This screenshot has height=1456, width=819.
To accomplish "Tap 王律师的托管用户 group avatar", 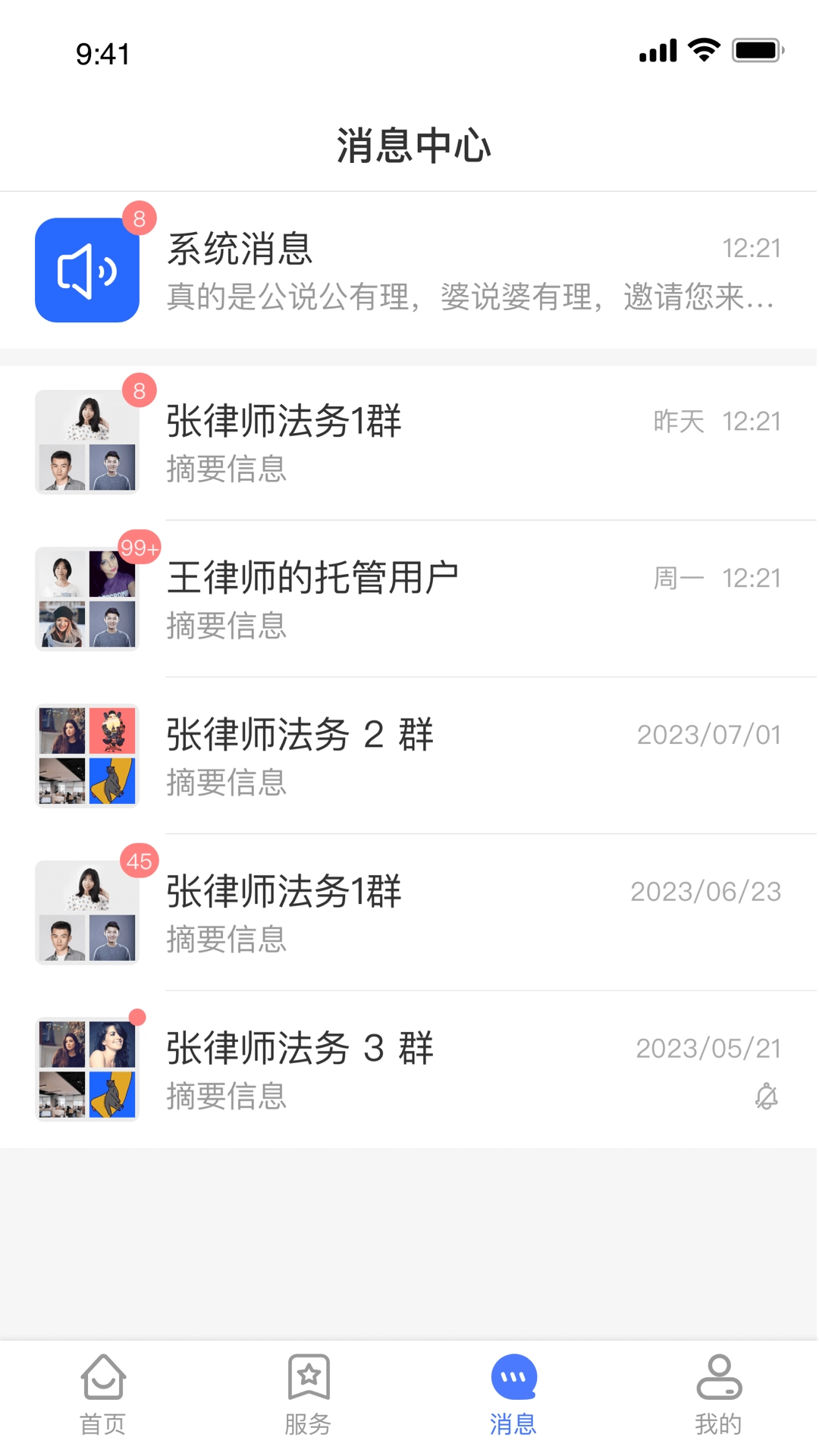I will click(86, 599).
